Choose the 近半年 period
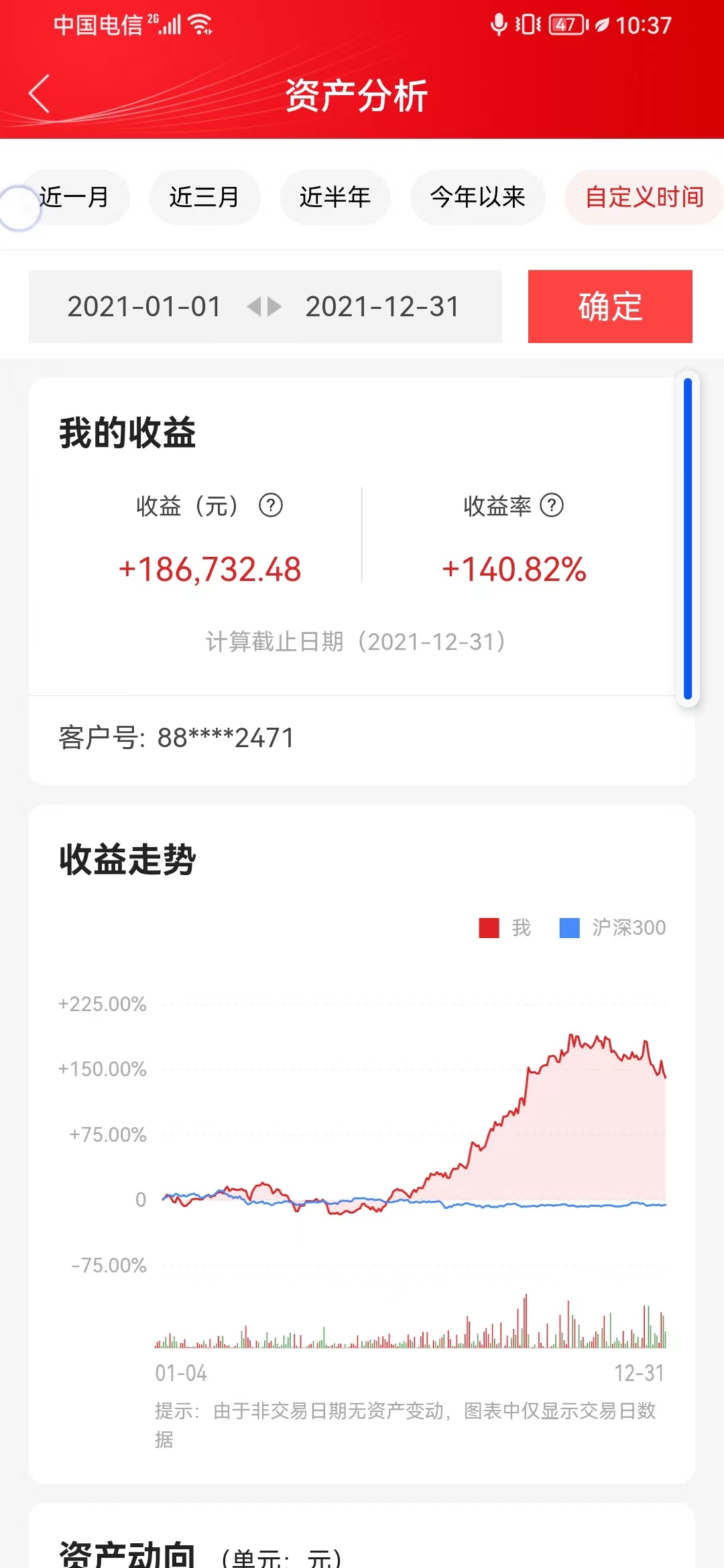The height and width of the screenshot is (1568, 724). (x=335, y=197)
